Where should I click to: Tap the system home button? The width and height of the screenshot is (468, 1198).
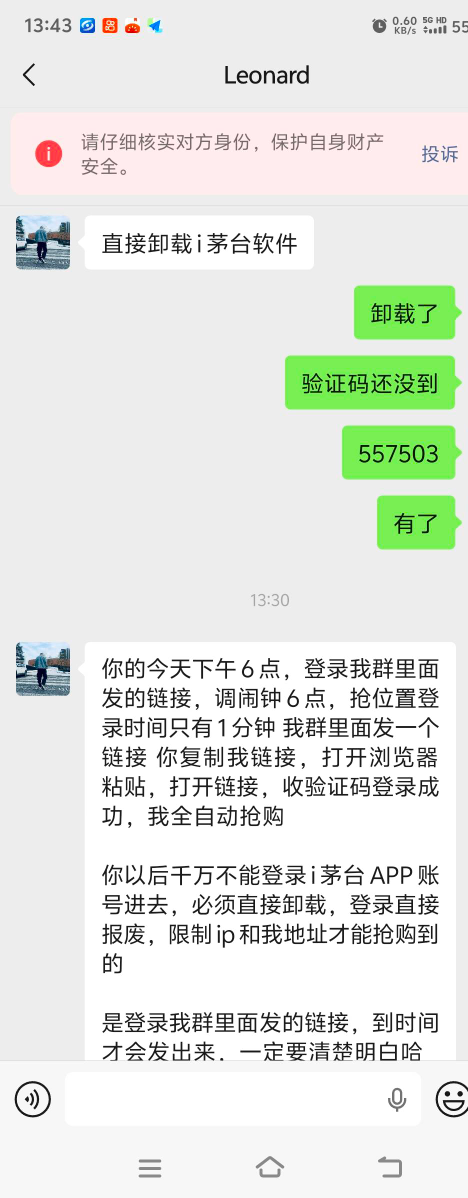point(270,1167)
